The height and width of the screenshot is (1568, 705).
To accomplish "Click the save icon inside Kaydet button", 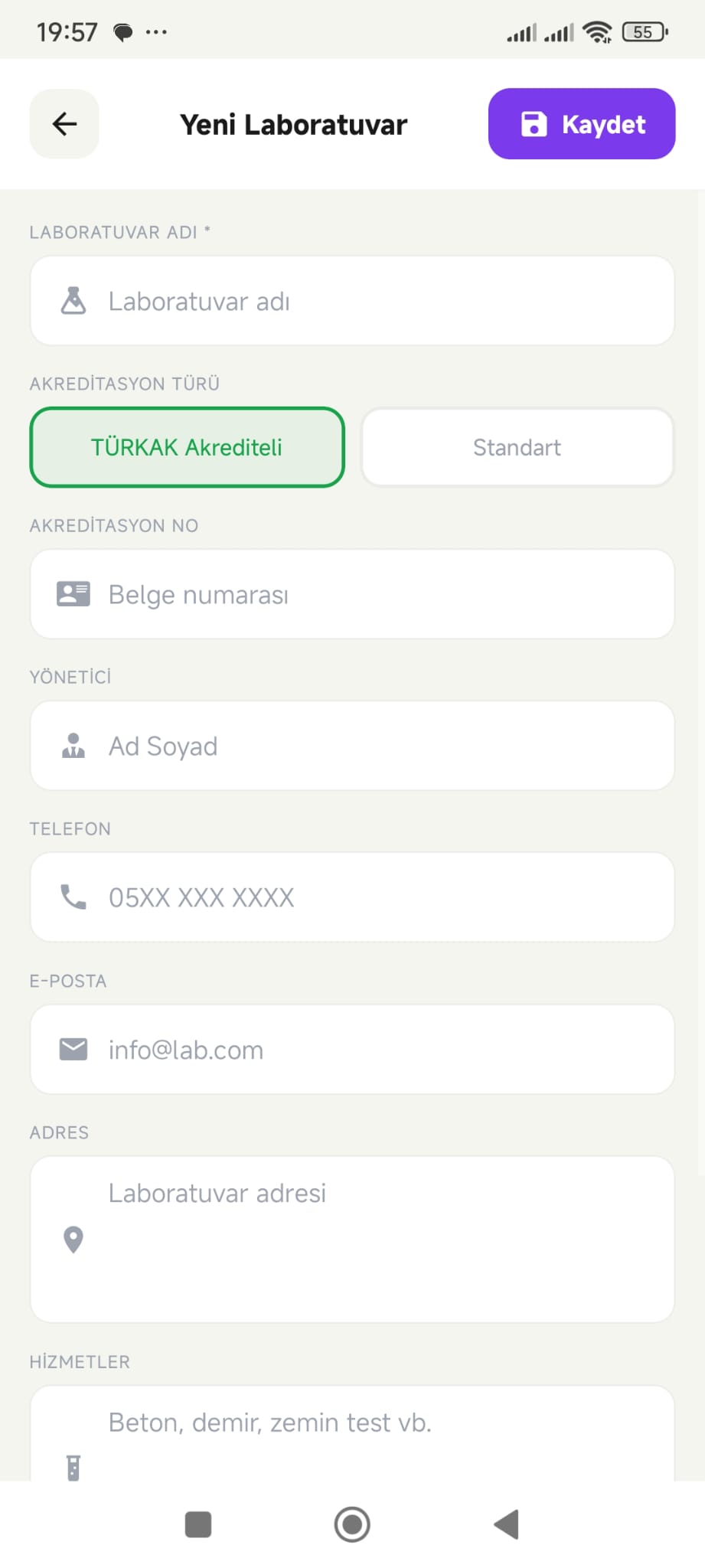I will pos(536,124).
